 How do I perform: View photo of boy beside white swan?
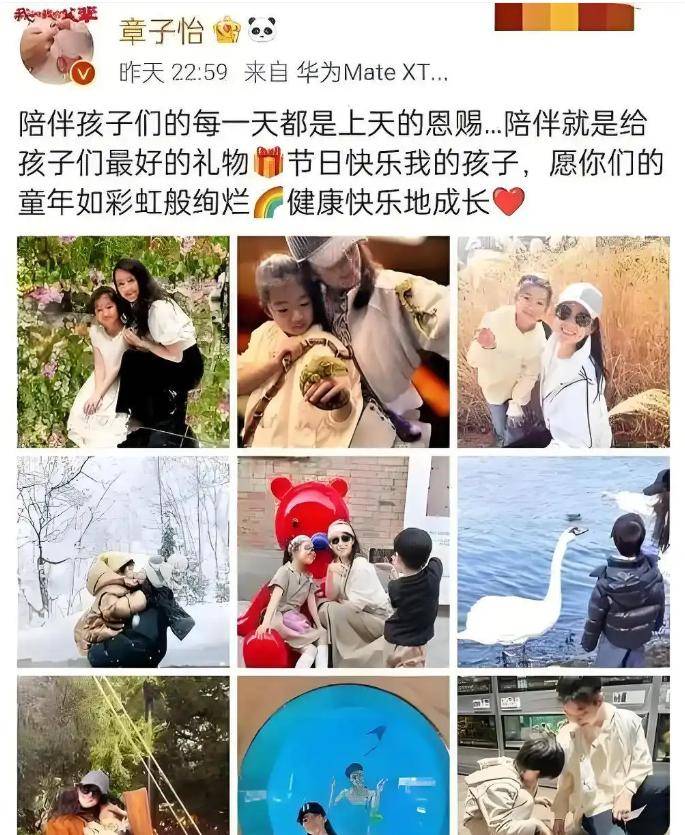[x=563, y=561]
